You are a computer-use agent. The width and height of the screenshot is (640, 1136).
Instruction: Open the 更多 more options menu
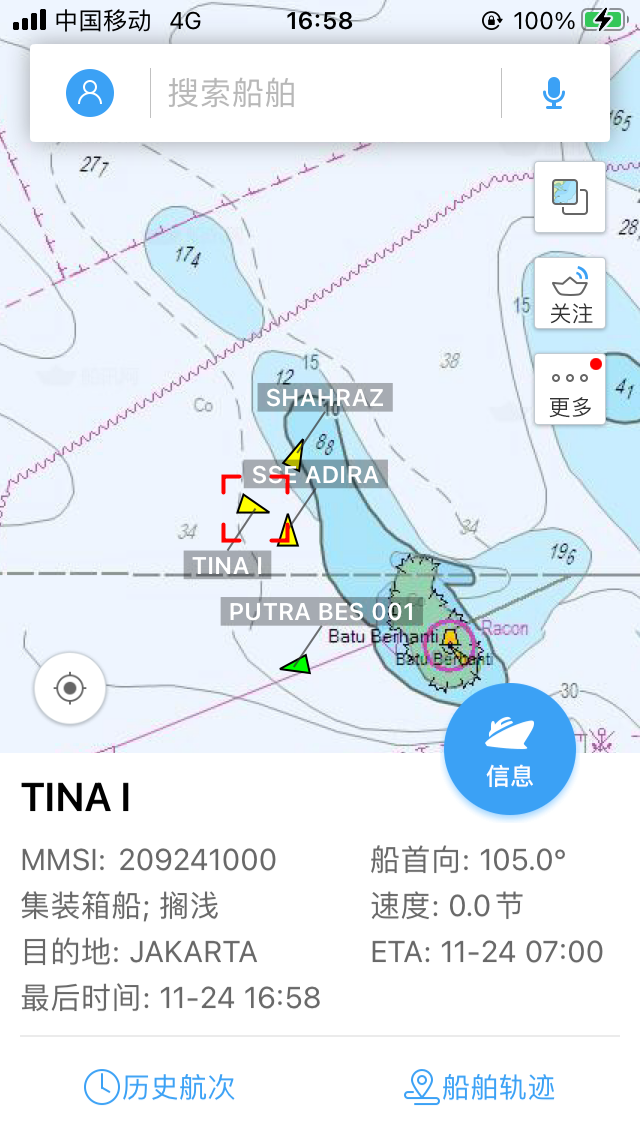(570, 389)
